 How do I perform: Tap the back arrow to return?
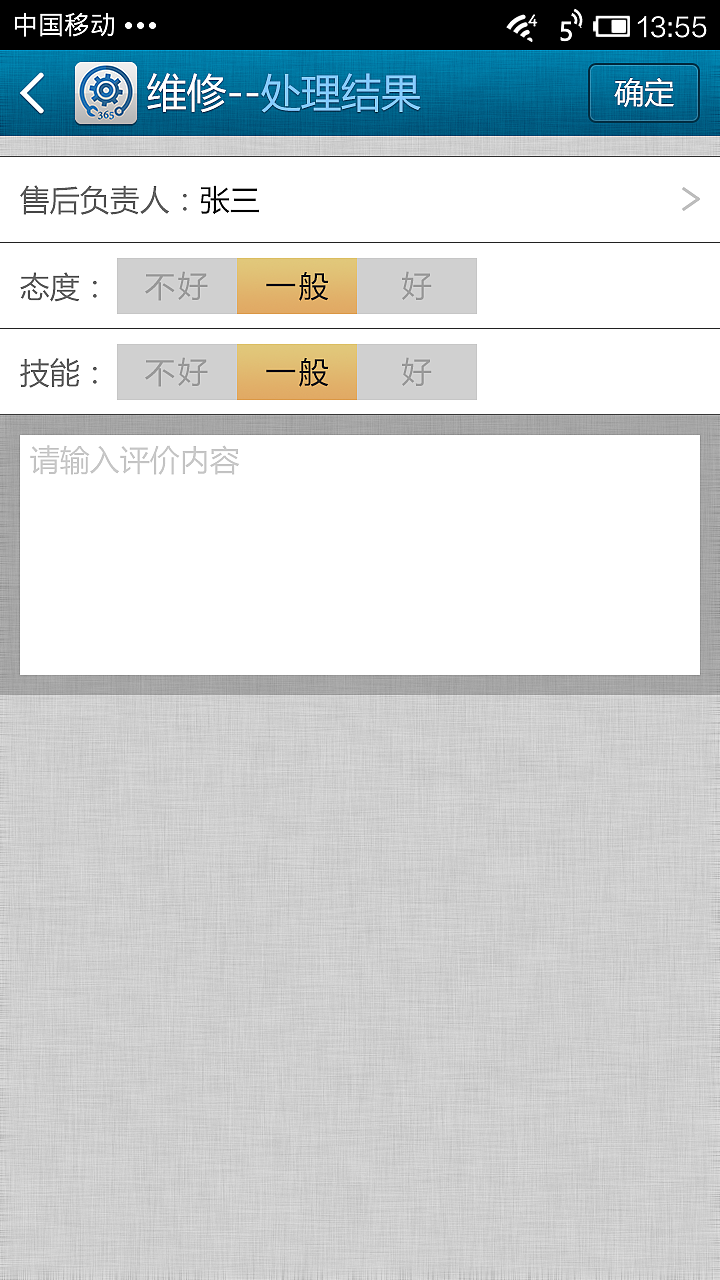(31, 93)
